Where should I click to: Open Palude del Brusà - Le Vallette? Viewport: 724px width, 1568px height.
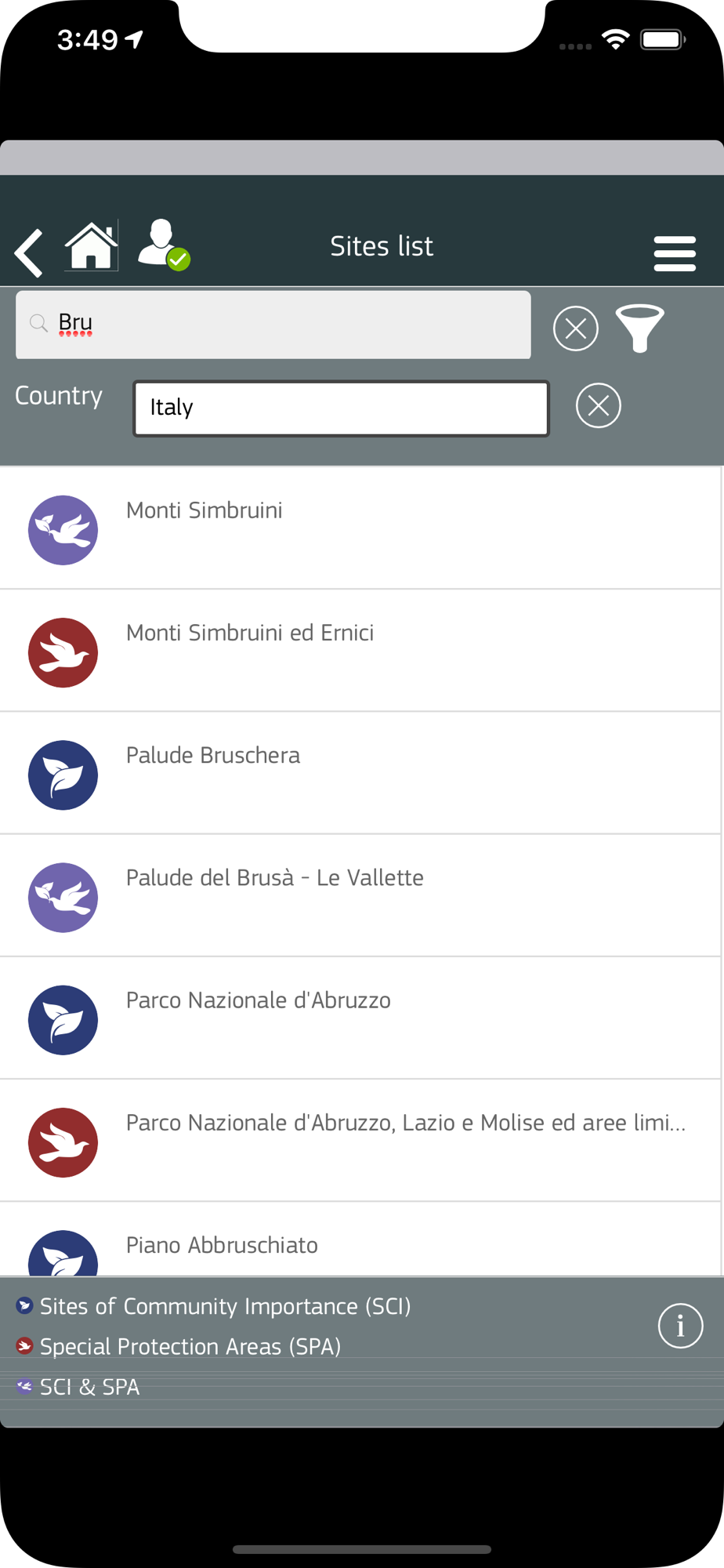tap(360, 895)
